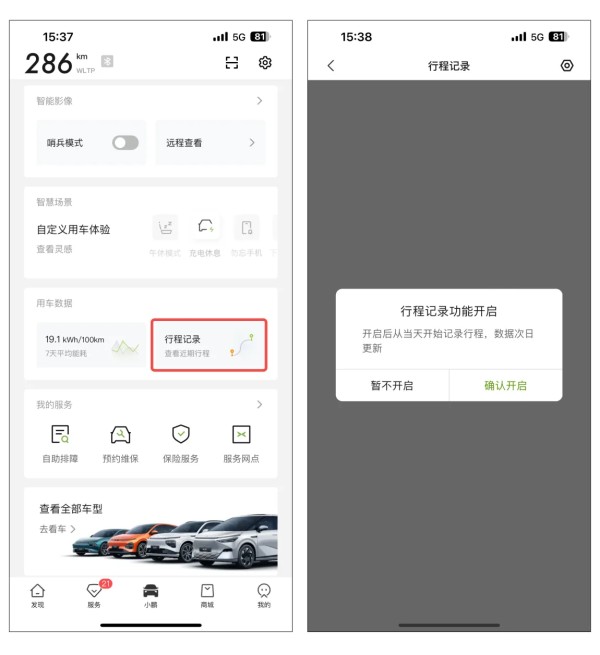
Task: Go back from the 行程记录 page
Action: 332,66
